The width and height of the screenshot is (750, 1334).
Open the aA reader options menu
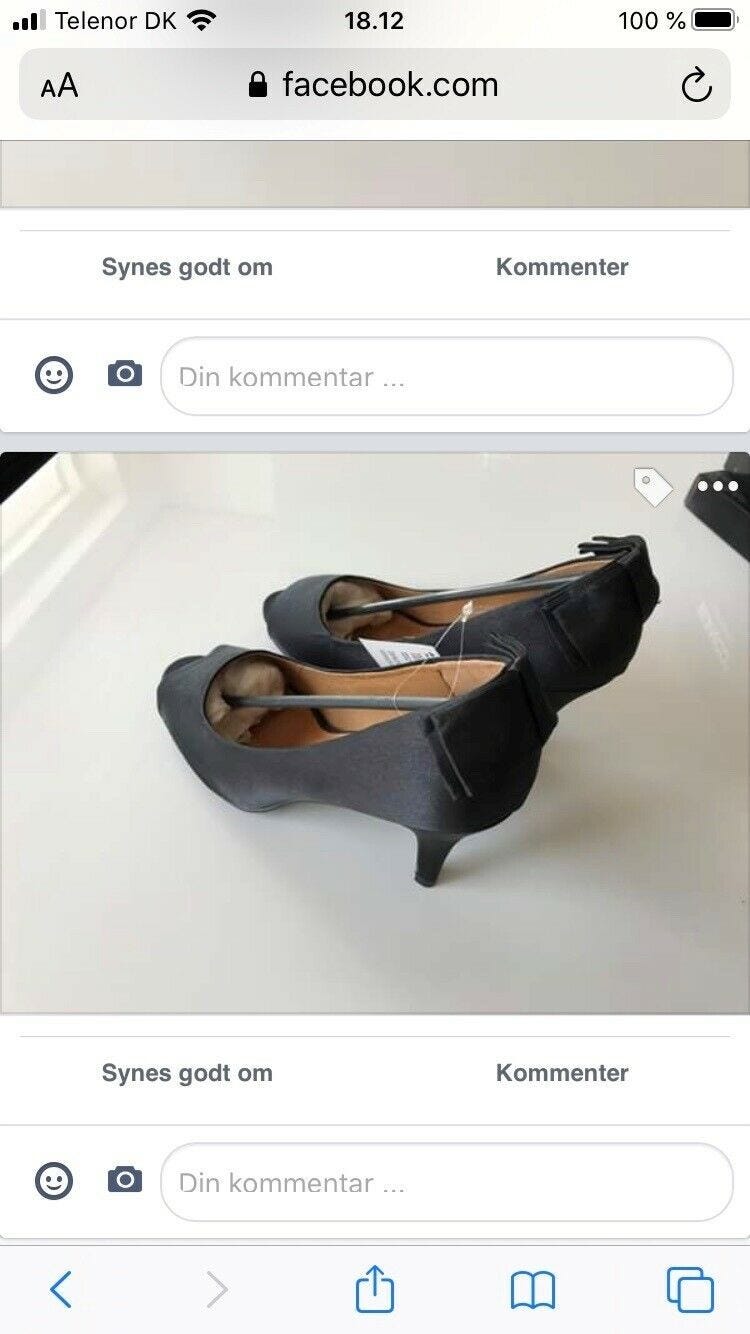pos(59,86)
